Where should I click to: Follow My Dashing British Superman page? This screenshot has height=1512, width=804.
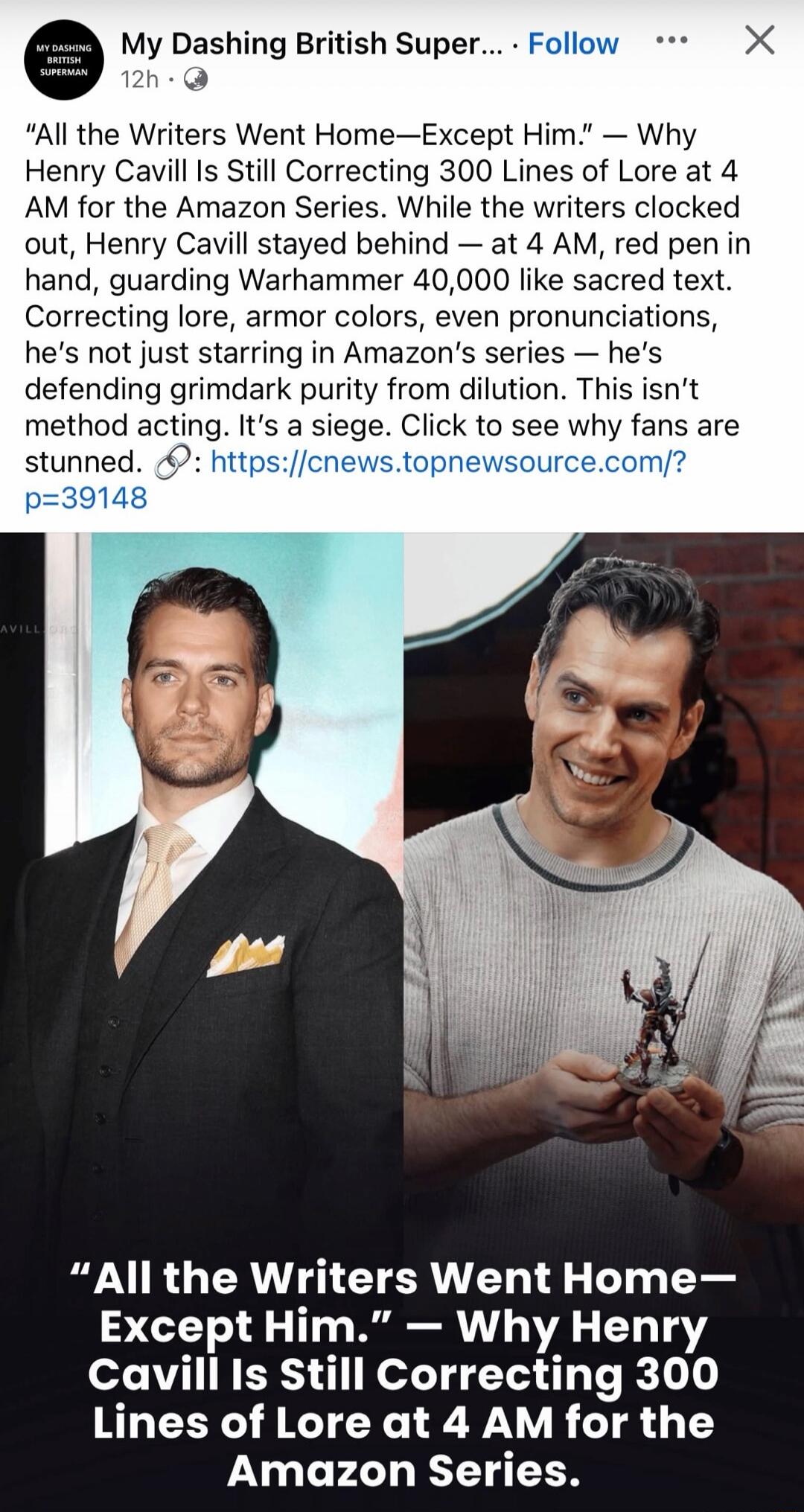[572, 44]
